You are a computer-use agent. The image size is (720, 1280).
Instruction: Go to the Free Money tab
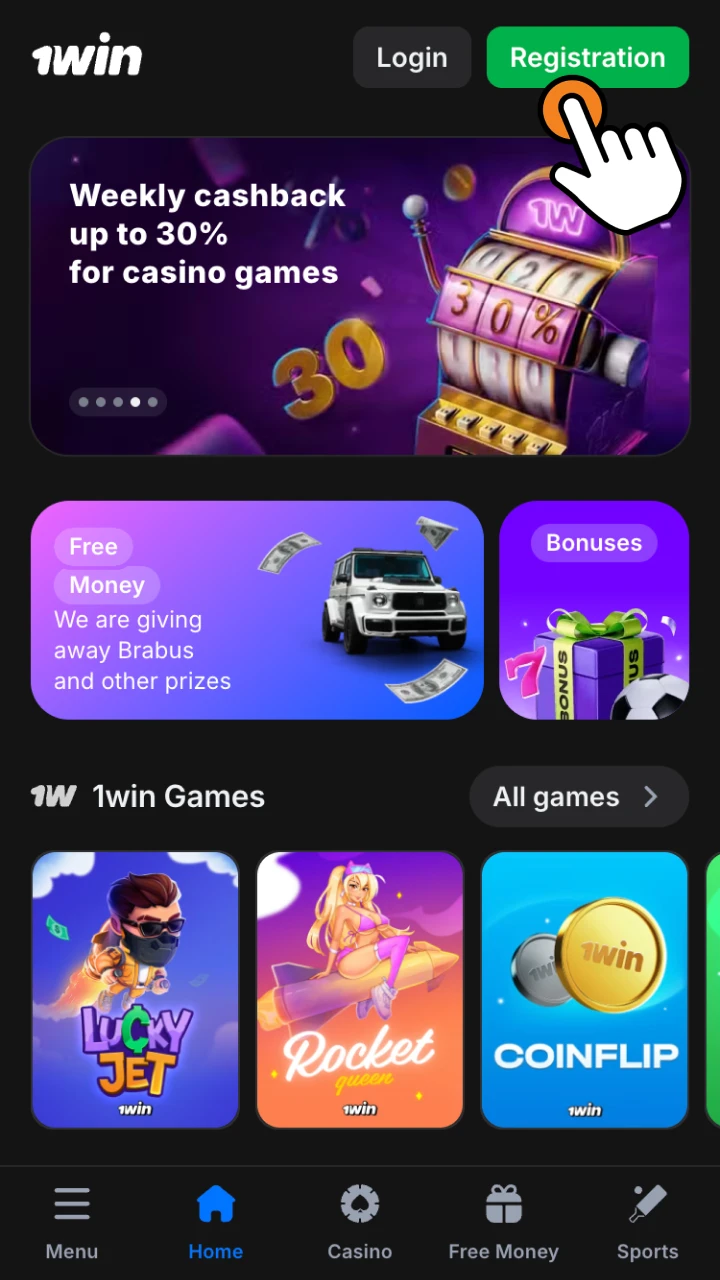coord(504,1222)
